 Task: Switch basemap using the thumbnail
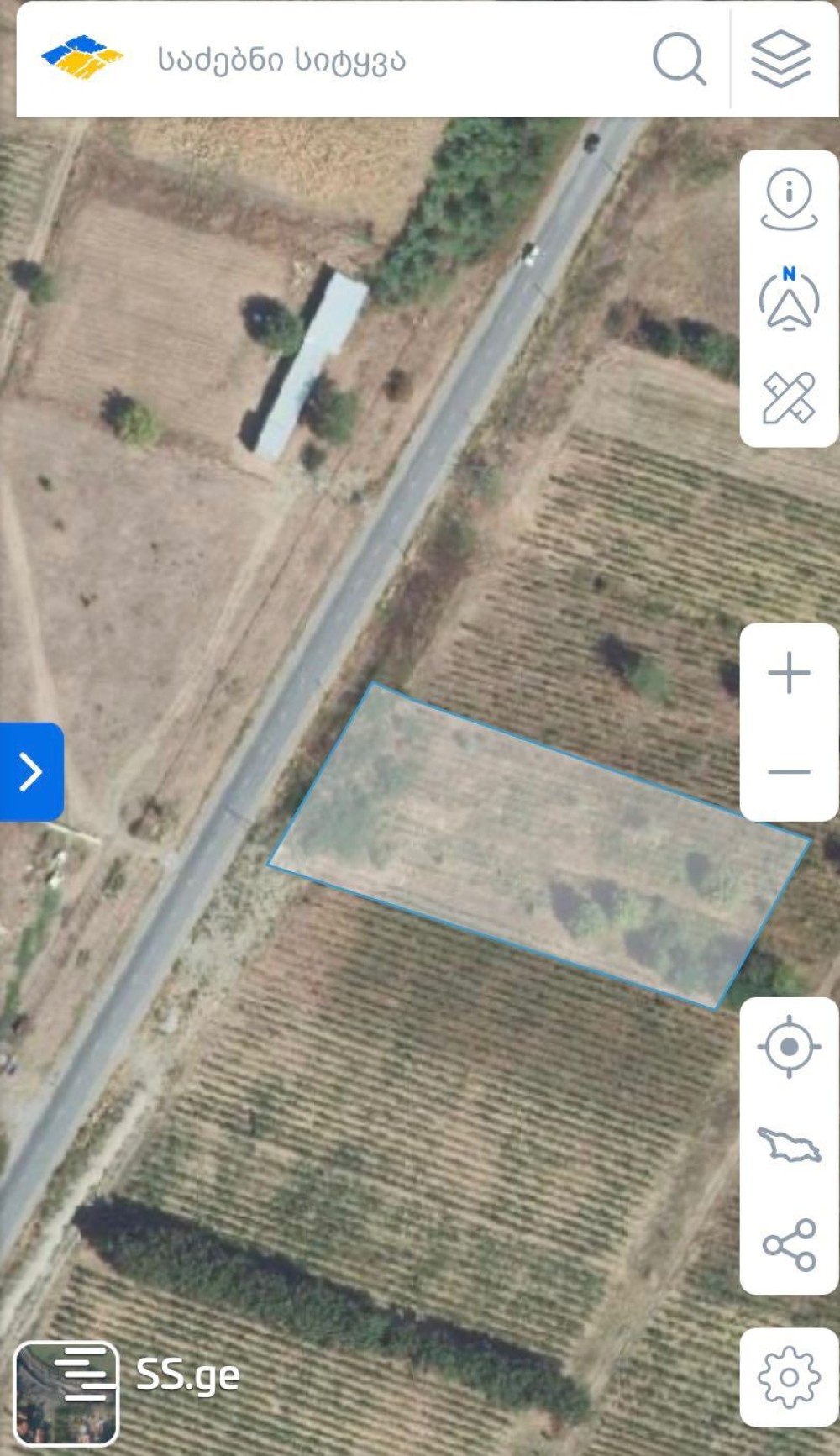(x=66, y=1392)
